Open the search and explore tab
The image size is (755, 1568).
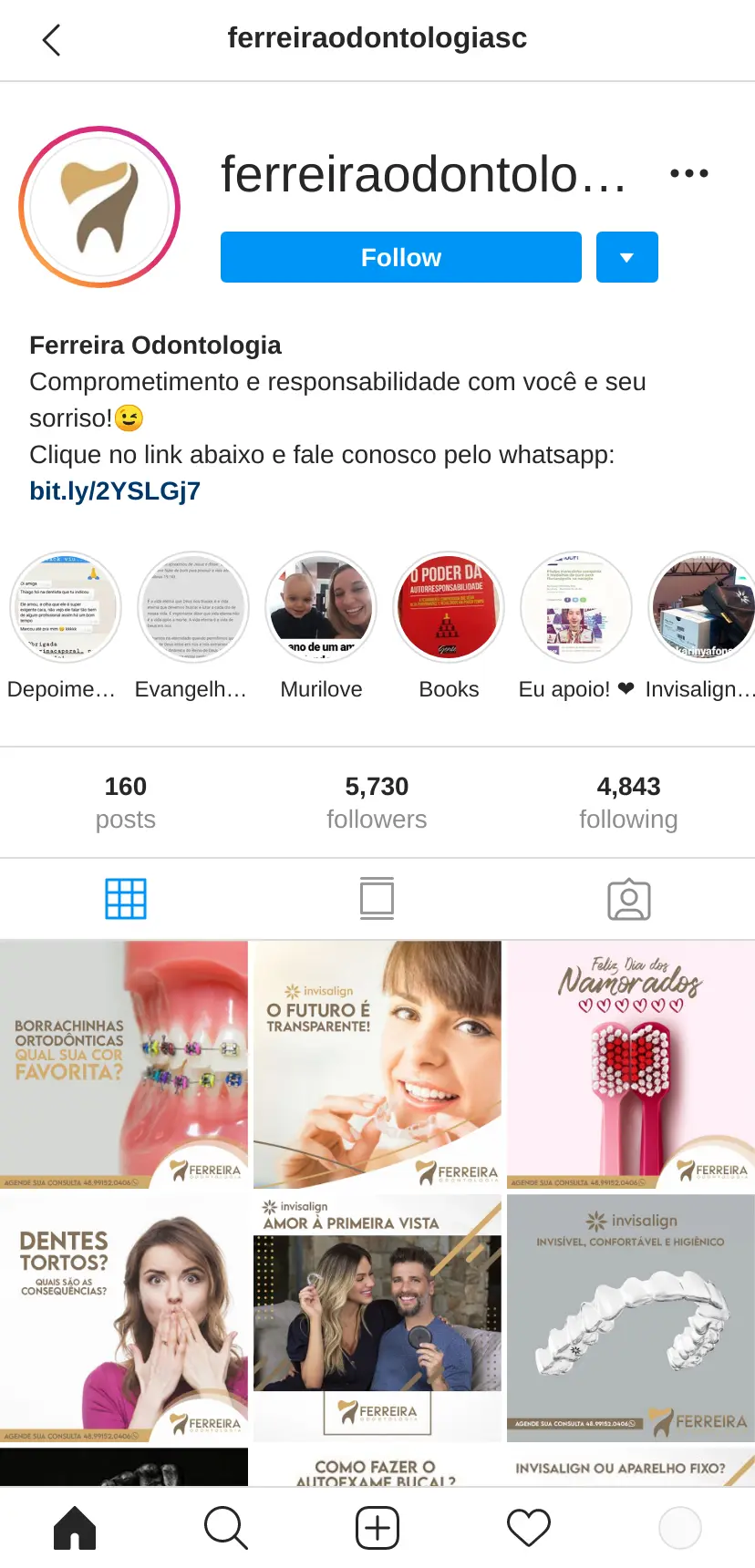225,1528
